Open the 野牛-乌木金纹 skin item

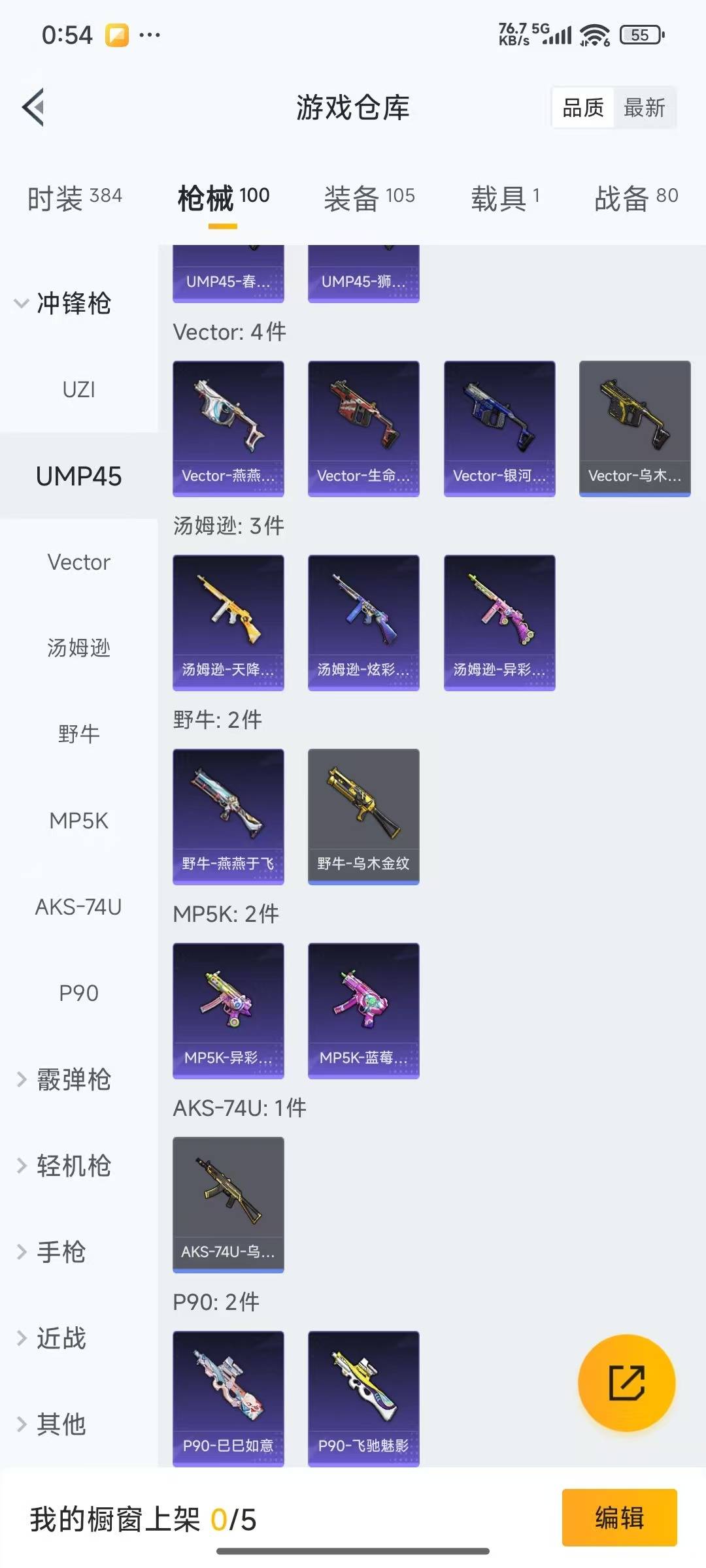363,816
